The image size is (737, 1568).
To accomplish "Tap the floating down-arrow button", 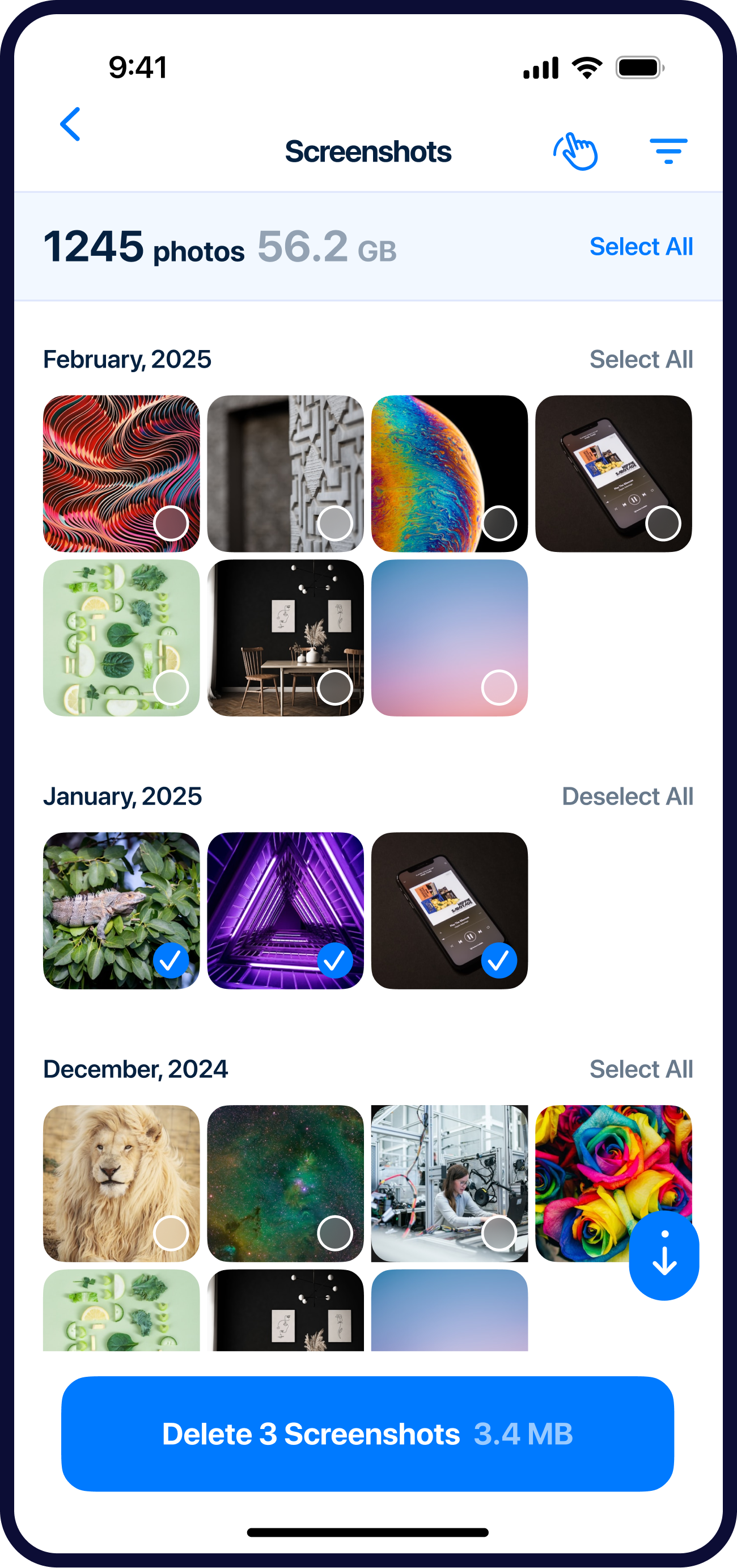I will (664, 1255).
